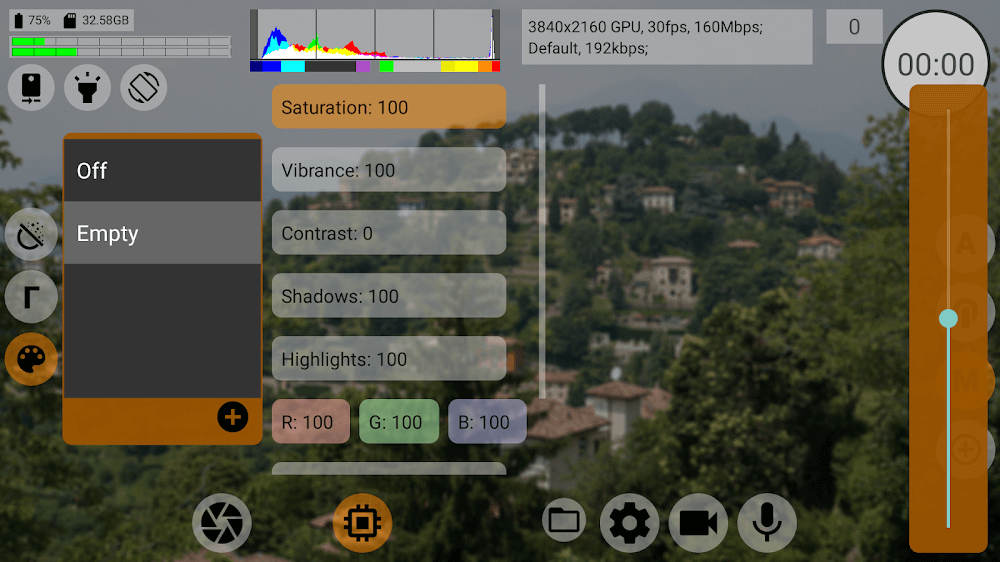The height and width of the screenshot is (562, 1000).
Task: Choose the Contrast: 0 parameter
Action: click(x=388, y=233)
